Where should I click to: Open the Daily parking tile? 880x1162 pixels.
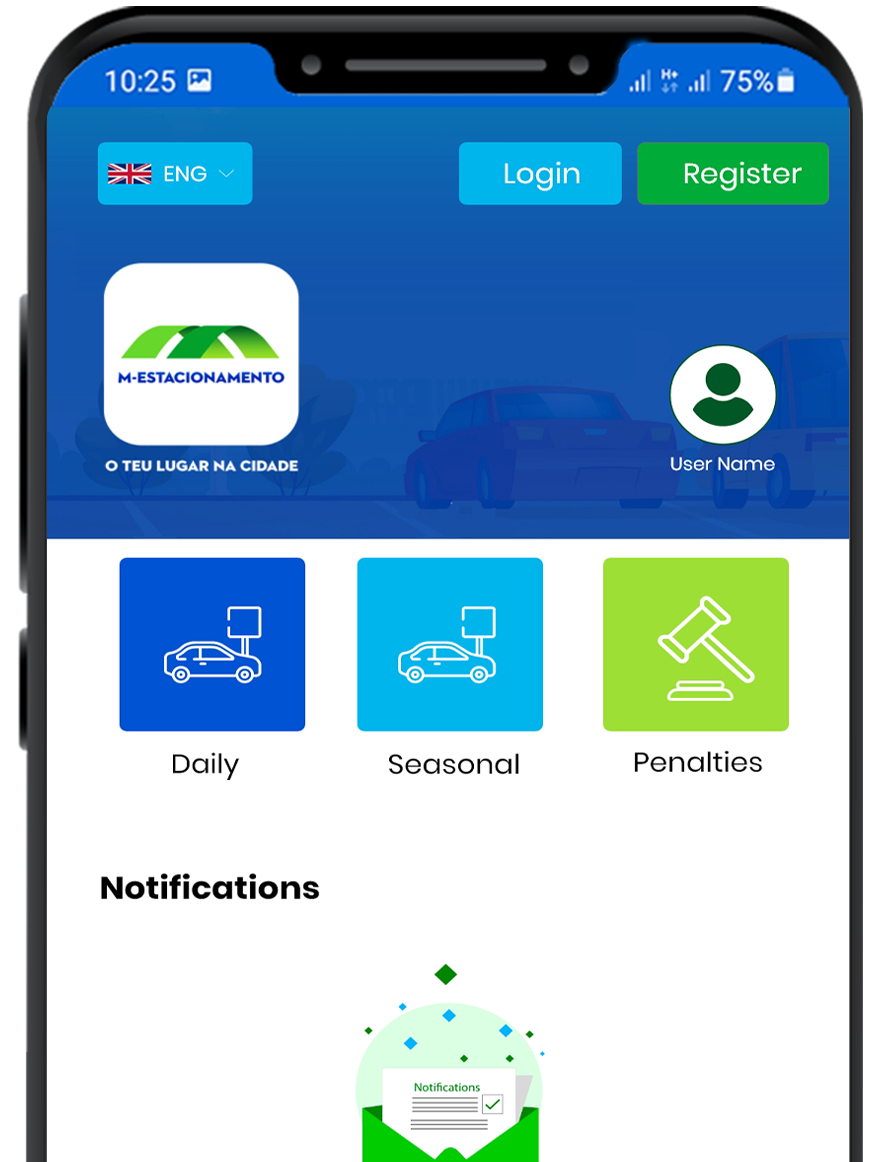212,644
